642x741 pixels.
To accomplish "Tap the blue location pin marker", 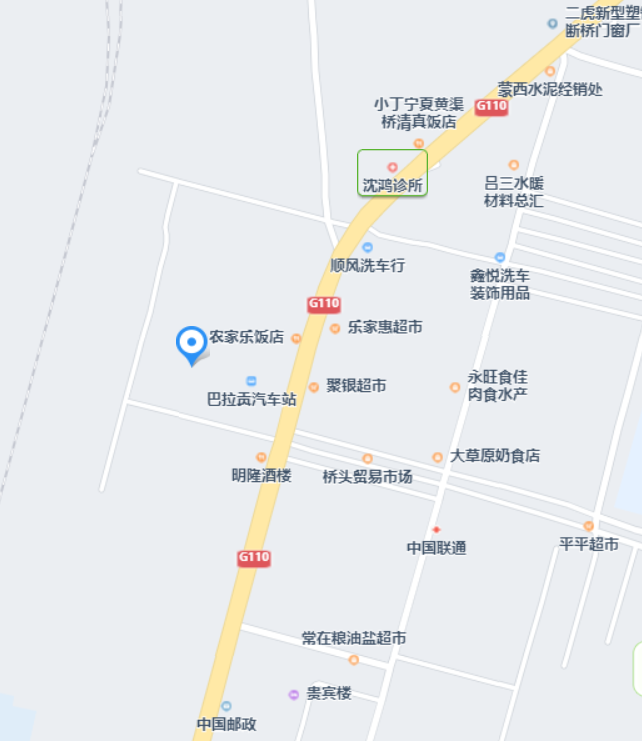I will point(191,343).
